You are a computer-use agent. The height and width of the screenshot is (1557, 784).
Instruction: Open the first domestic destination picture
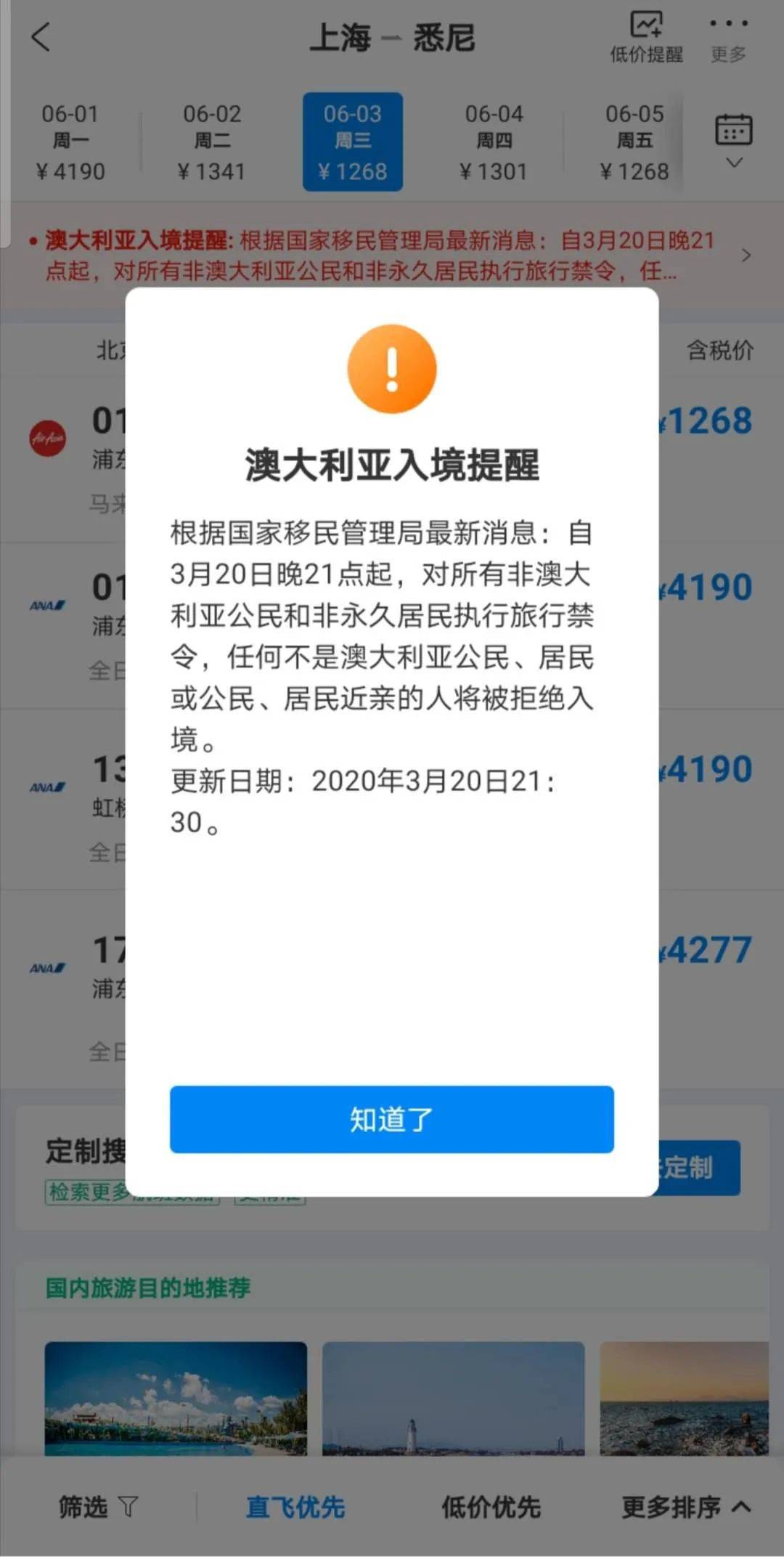click(x=176, y=1398)
